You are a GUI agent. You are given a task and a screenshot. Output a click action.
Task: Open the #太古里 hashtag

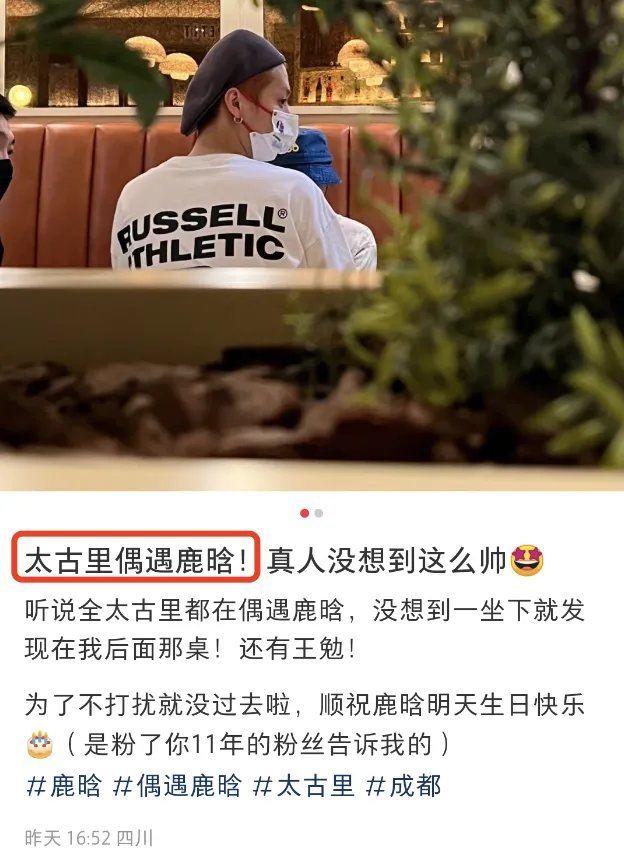pos(304,786)
